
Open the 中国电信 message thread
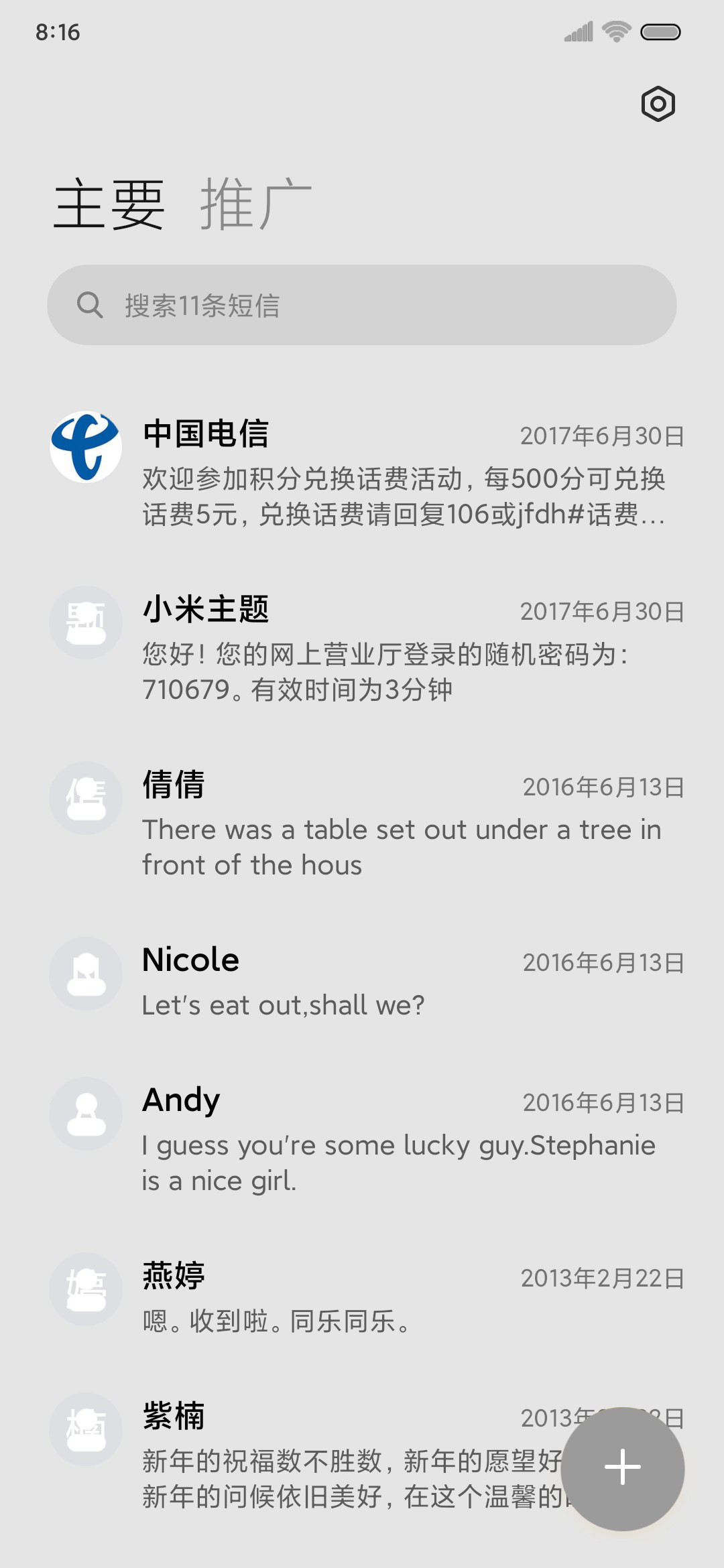coord(362,472)
